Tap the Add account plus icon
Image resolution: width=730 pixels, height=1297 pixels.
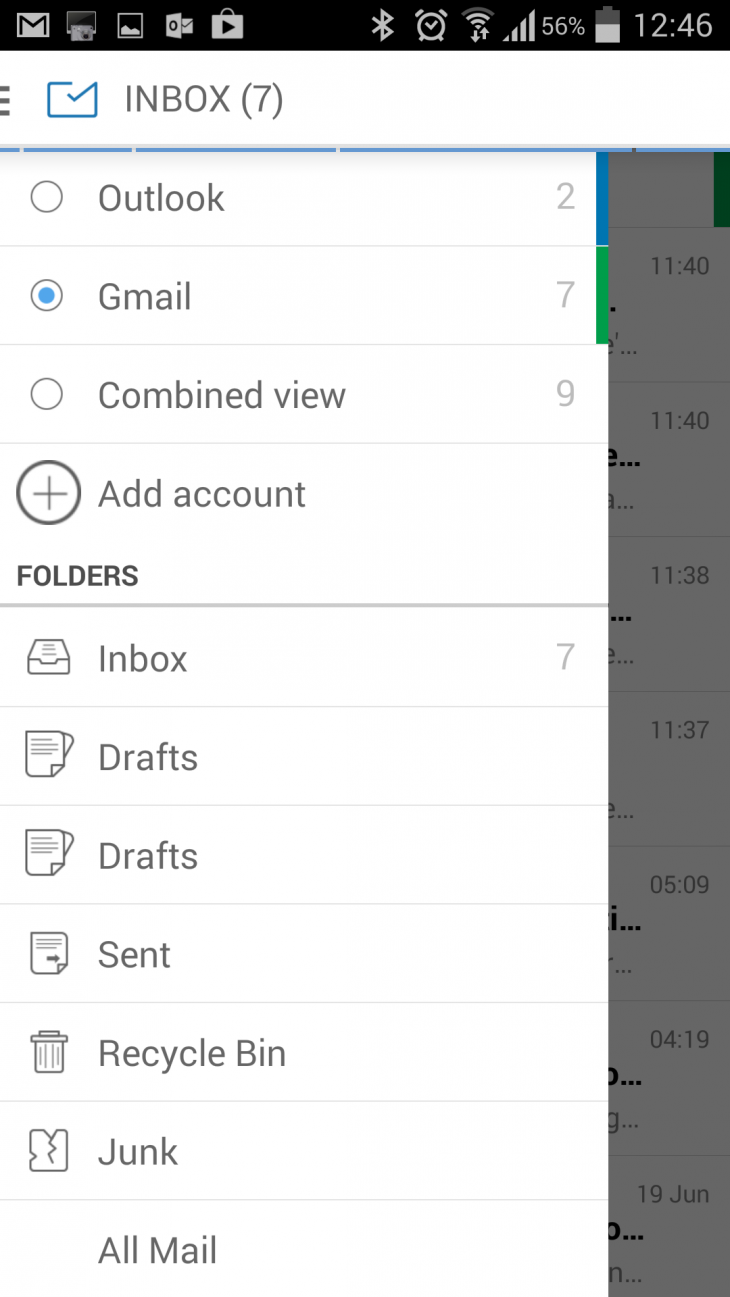click(48, 493)
